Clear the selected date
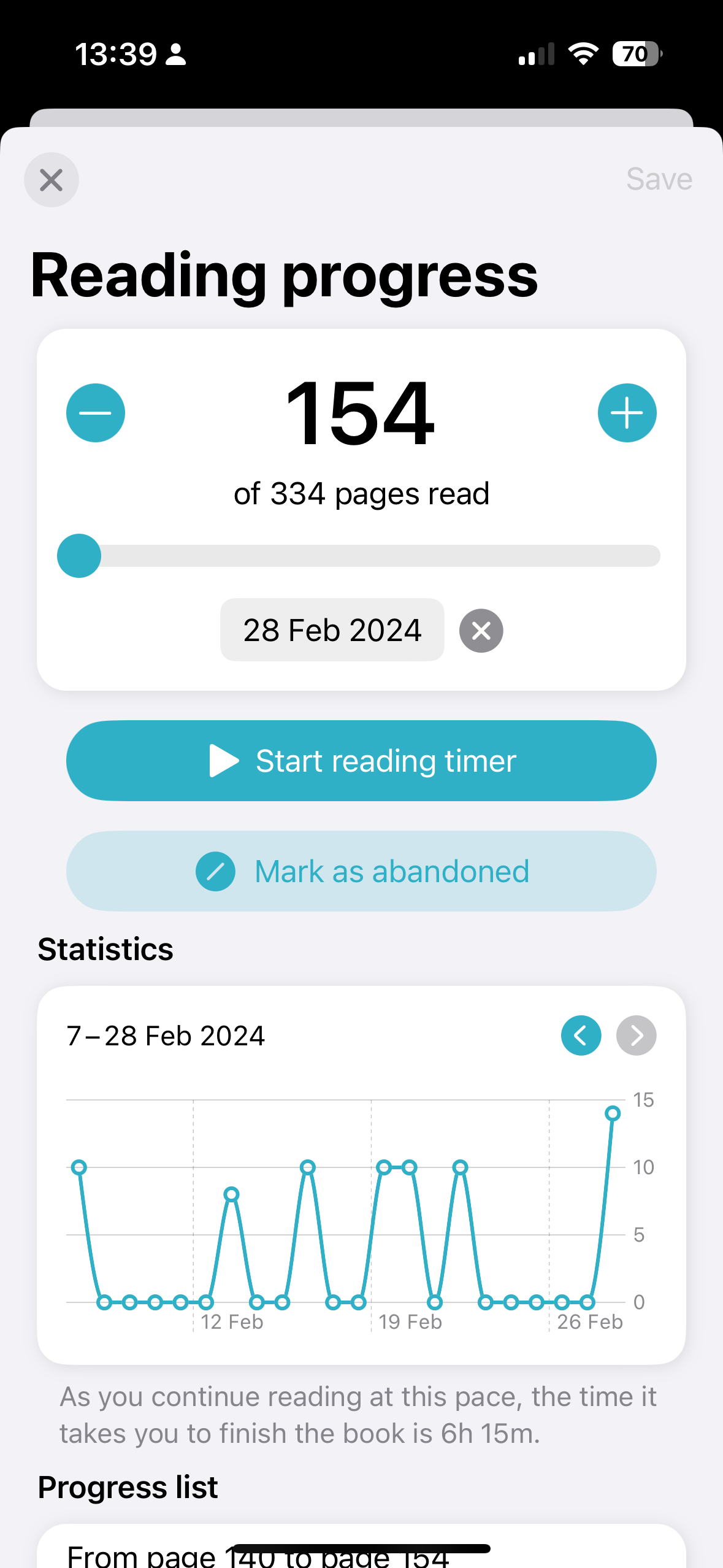 click(x=481, y=631)
